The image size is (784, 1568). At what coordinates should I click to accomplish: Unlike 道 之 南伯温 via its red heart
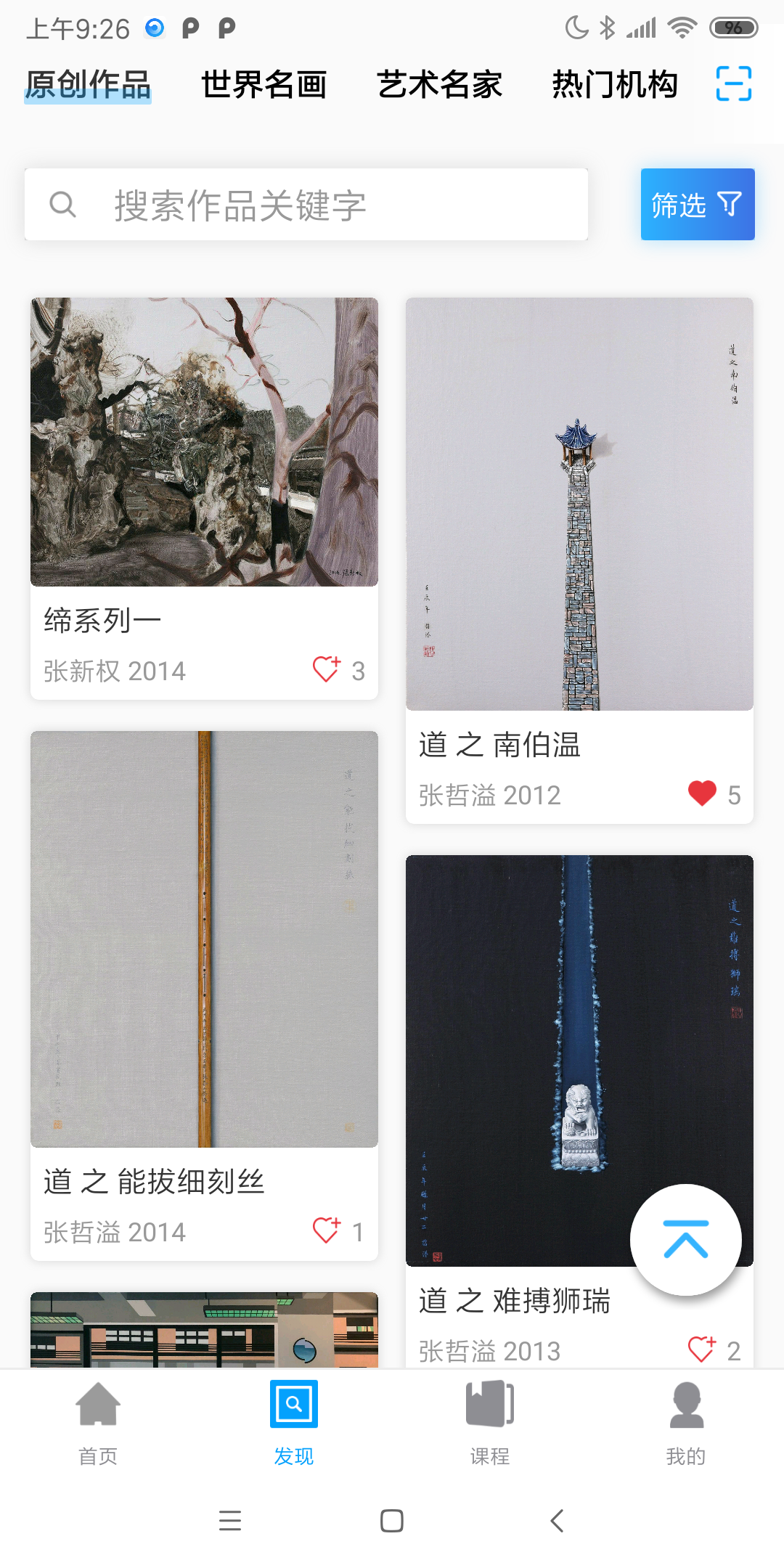(x=701, y=794)
